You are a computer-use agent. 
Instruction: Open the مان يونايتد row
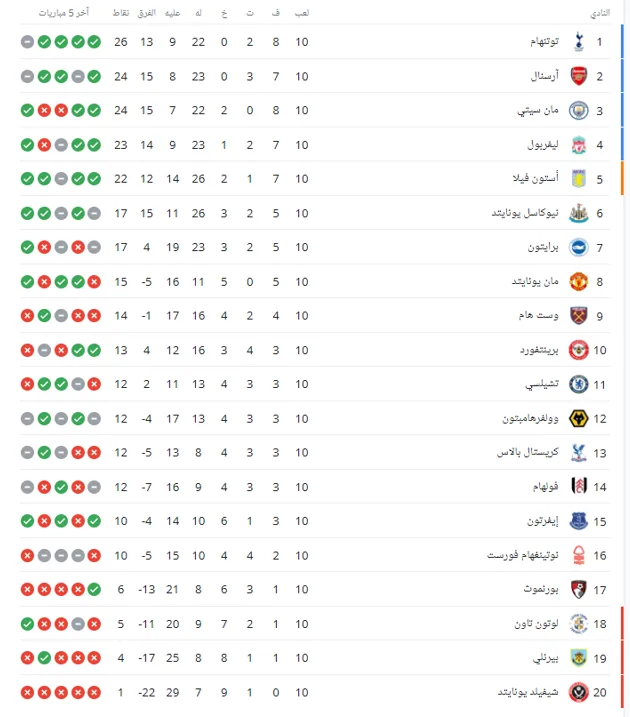pos(315,281)
